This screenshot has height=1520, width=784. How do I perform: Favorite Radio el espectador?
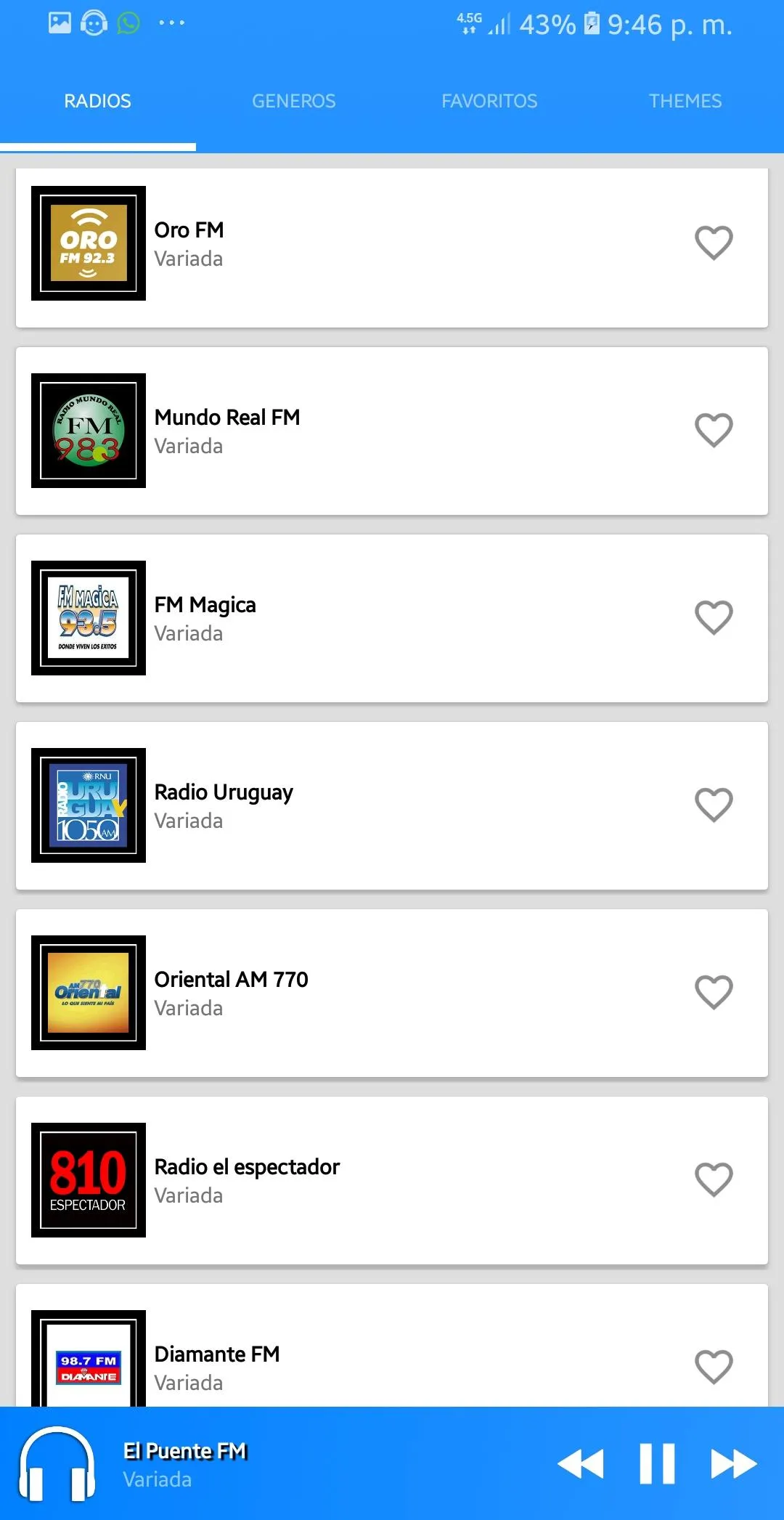[714, 1179]
